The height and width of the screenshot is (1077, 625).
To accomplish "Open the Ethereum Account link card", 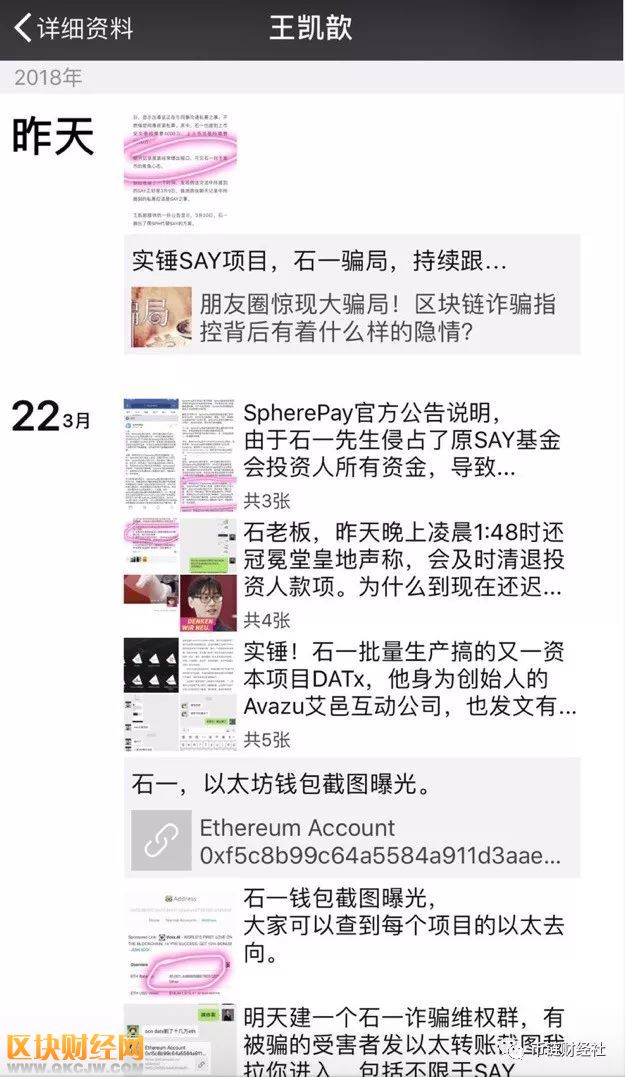I will 352,841.
